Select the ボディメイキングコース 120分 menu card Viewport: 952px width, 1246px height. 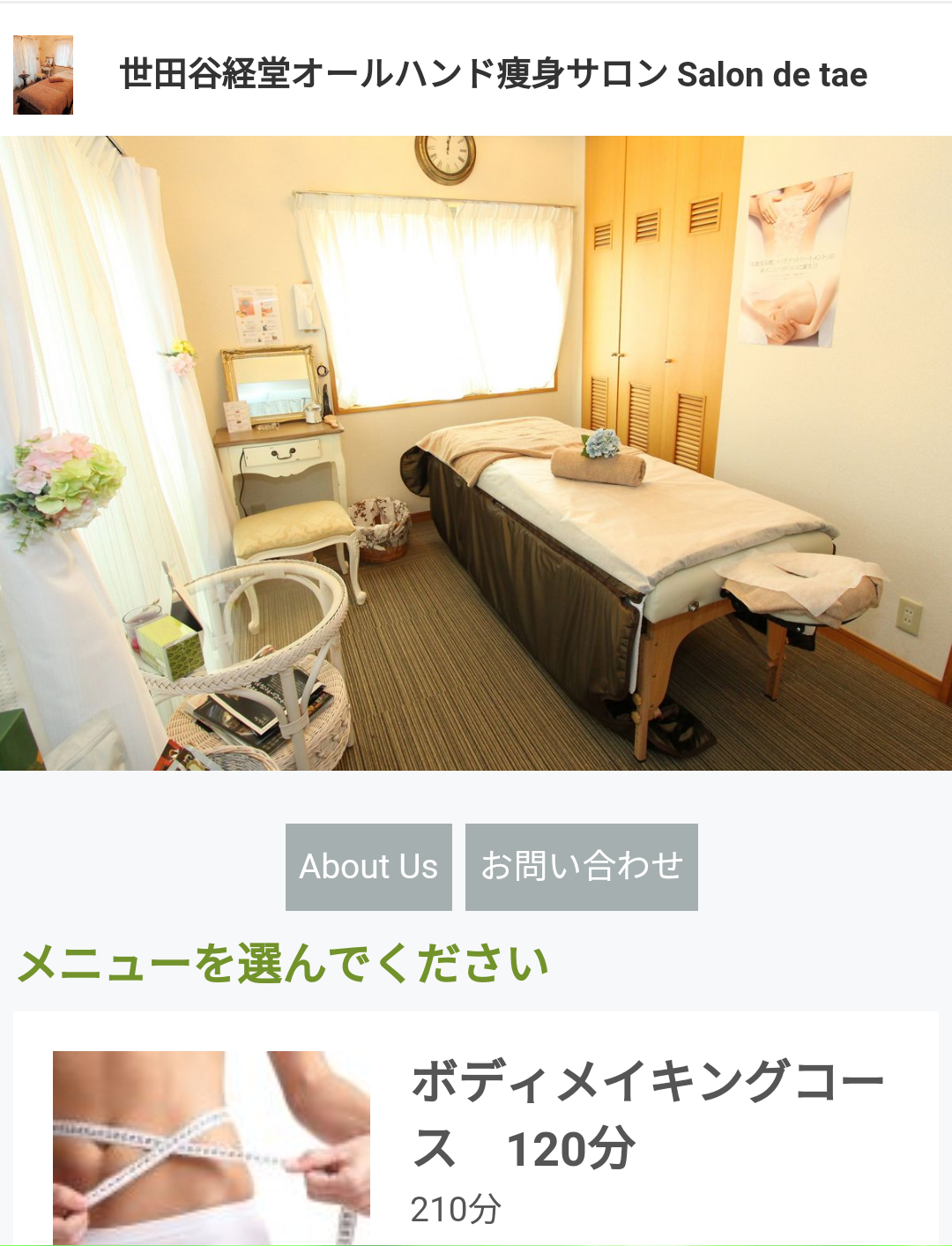(x=647, y=1115)
